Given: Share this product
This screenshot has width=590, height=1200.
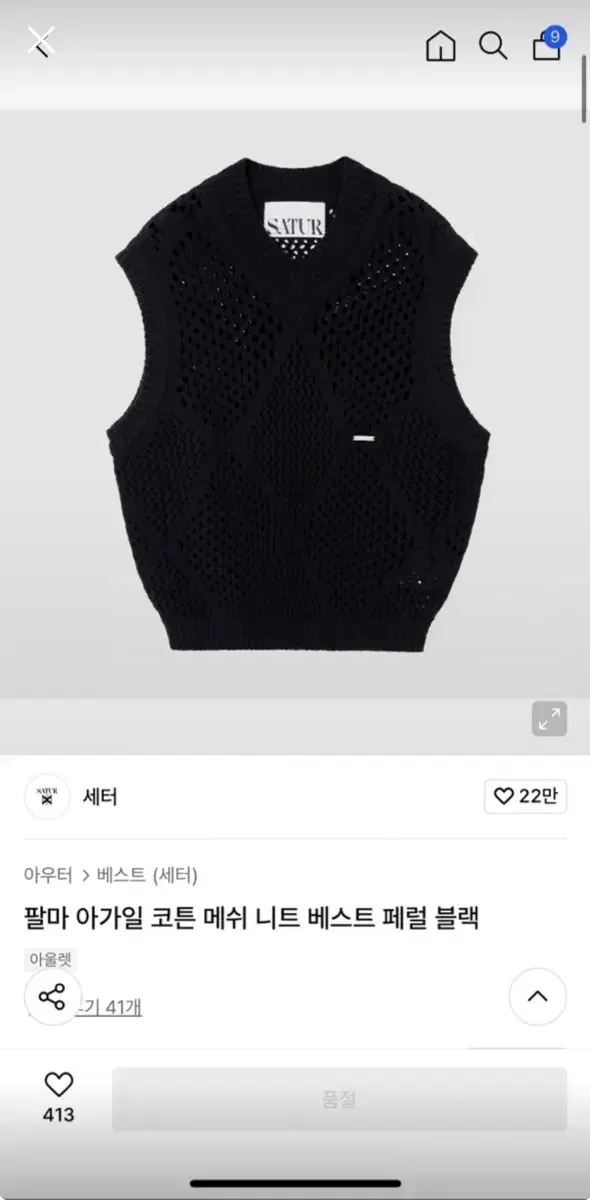Looking at the screenshot, I should (x=51, y=996).
